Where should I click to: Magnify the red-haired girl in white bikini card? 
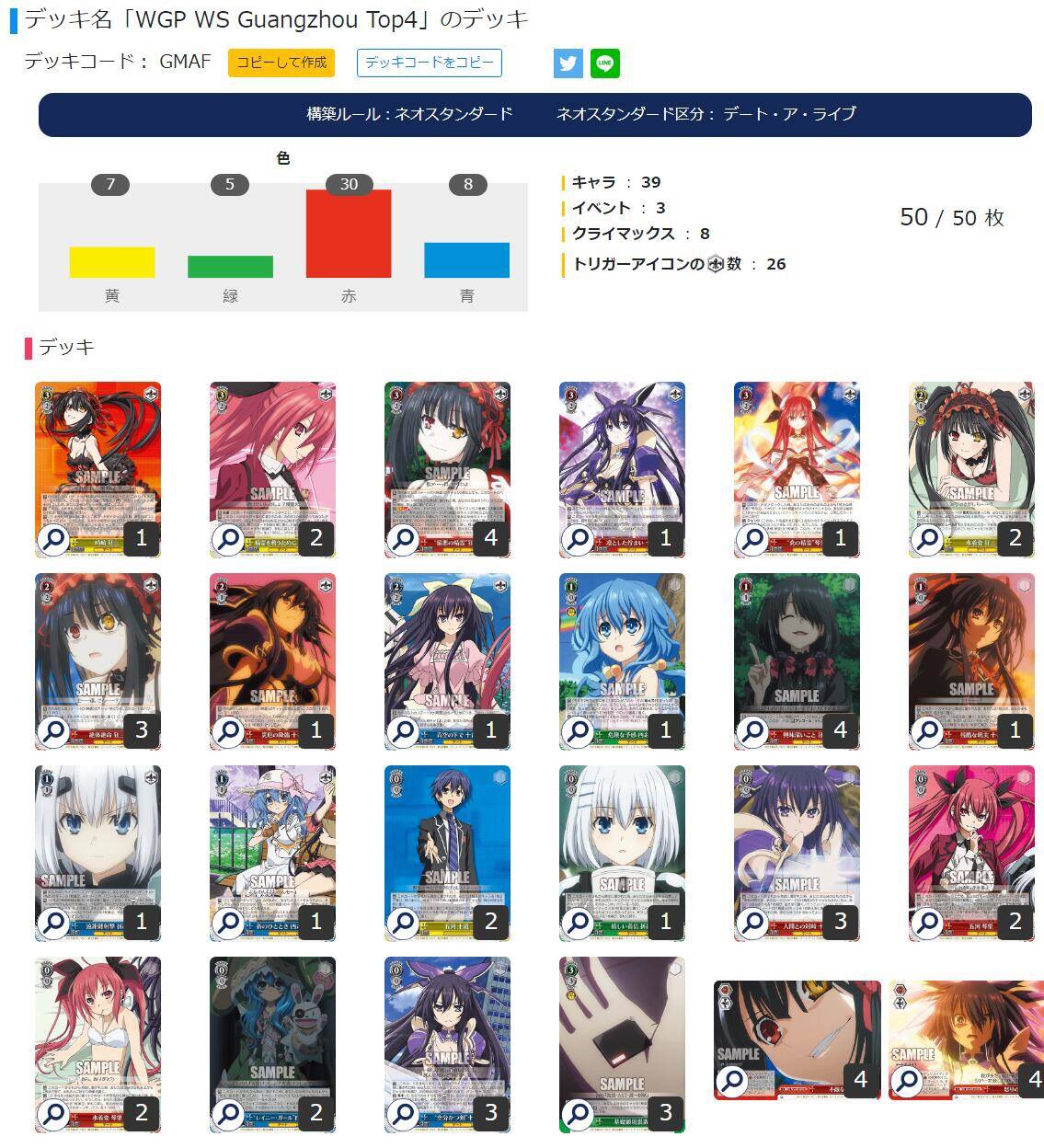[x=54, y=1113]
